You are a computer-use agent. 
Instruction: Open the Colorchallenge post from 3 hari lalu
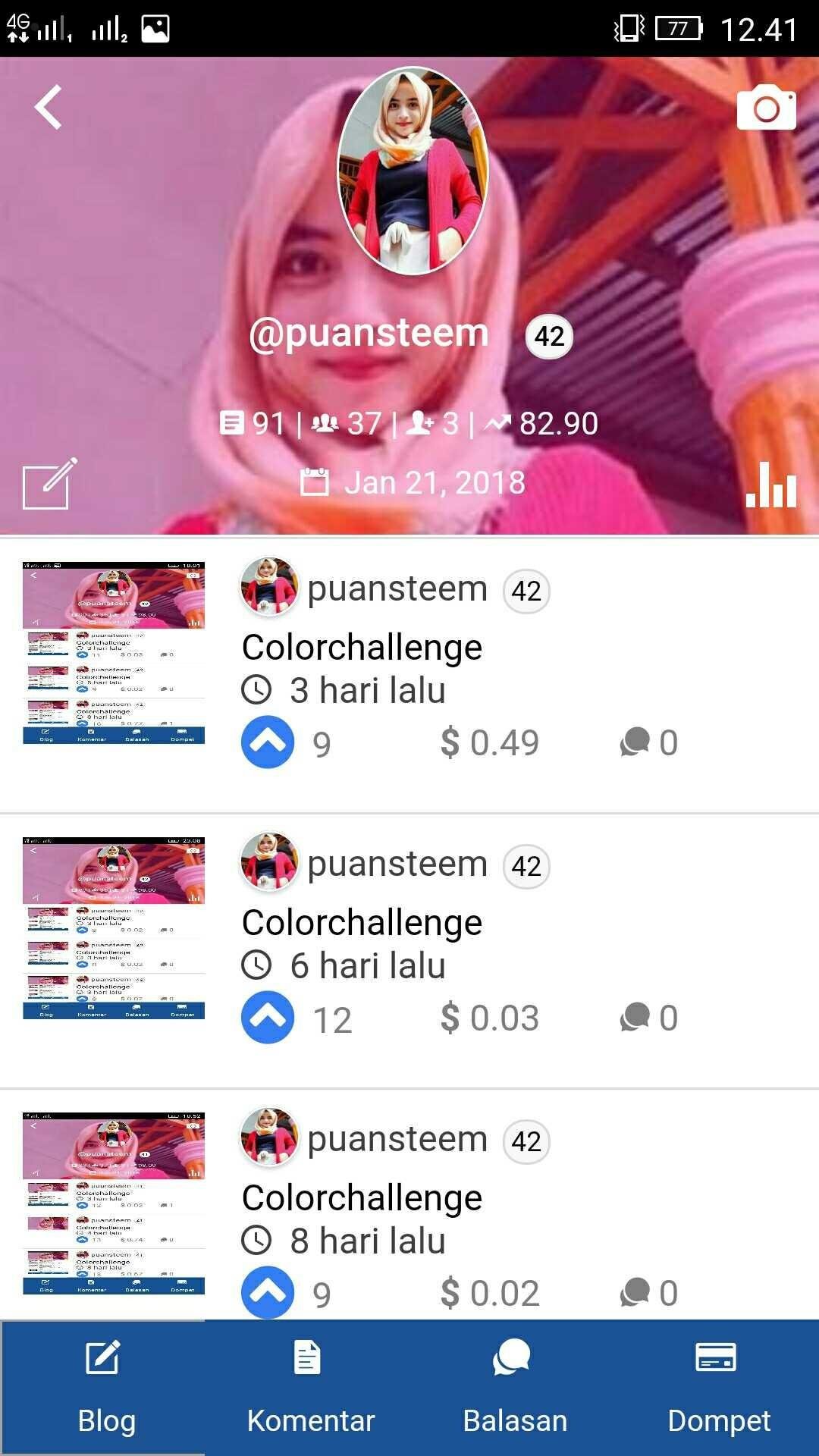[x=362, y=648]
